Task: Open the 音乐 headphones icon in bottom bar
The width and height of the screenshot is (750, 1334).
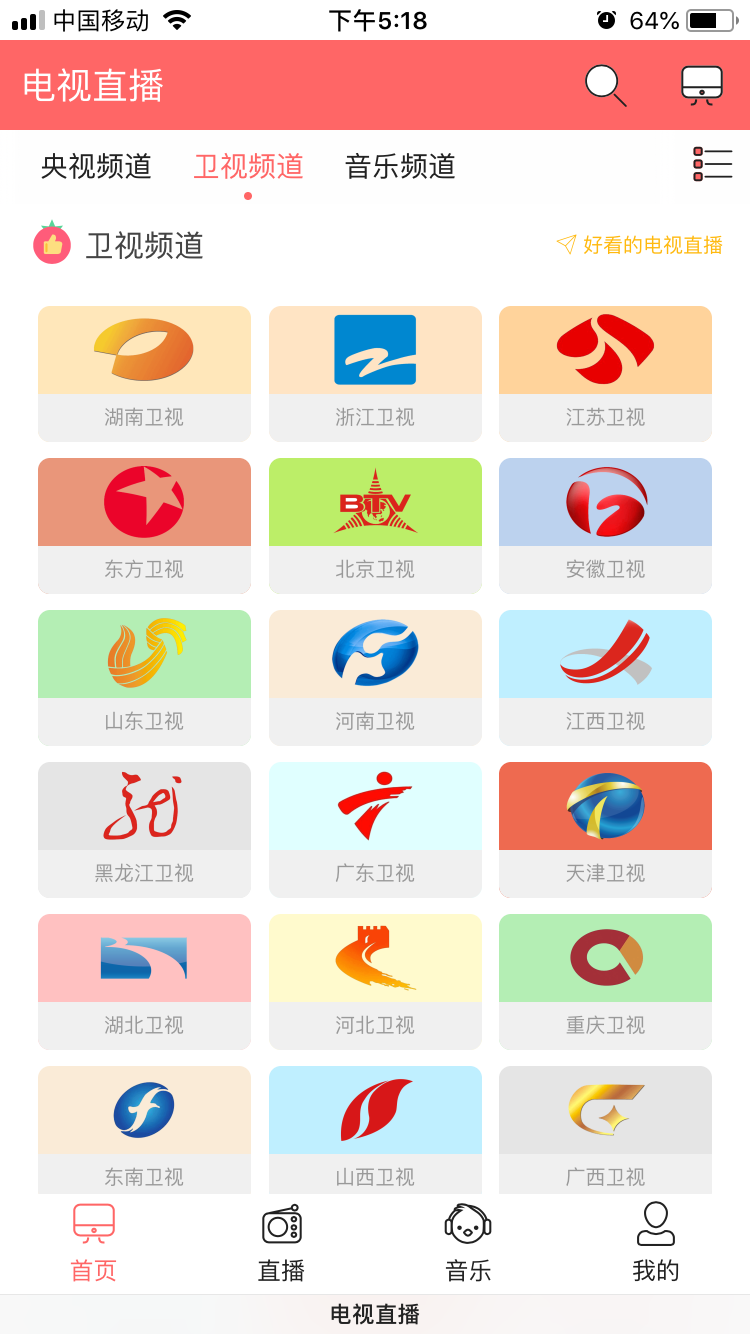Action: tap(467, 1222)
